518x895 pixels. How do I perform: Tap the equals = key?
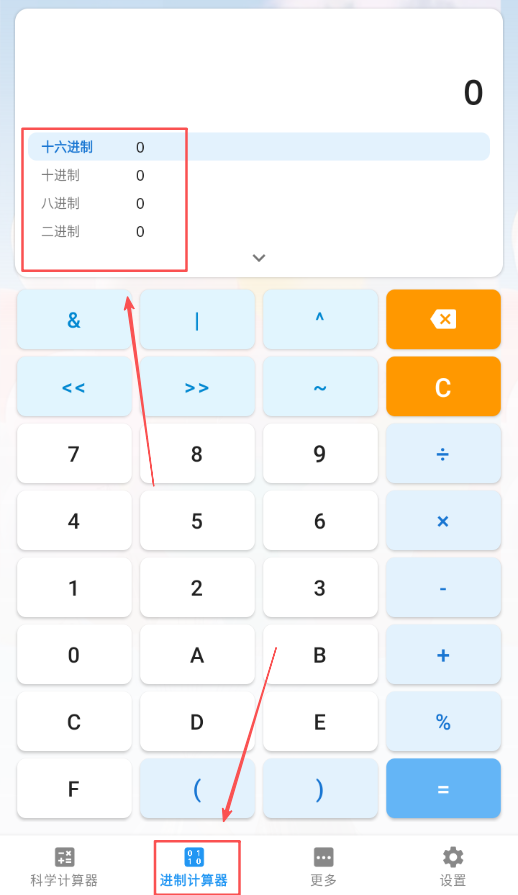(x=443, y=788)
